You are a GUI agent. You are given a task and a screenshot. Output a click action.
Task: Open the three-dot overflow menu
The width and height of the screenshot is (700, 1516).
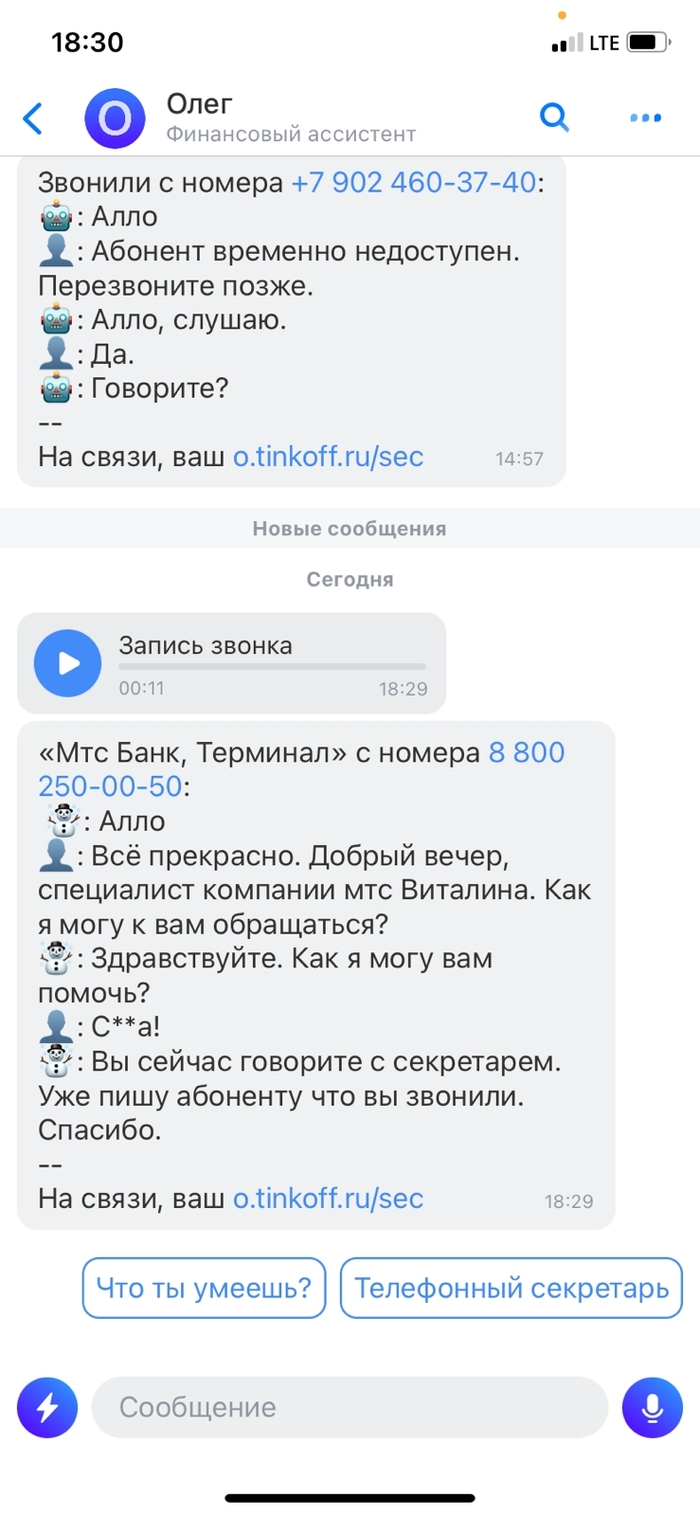tap(645, 118)
